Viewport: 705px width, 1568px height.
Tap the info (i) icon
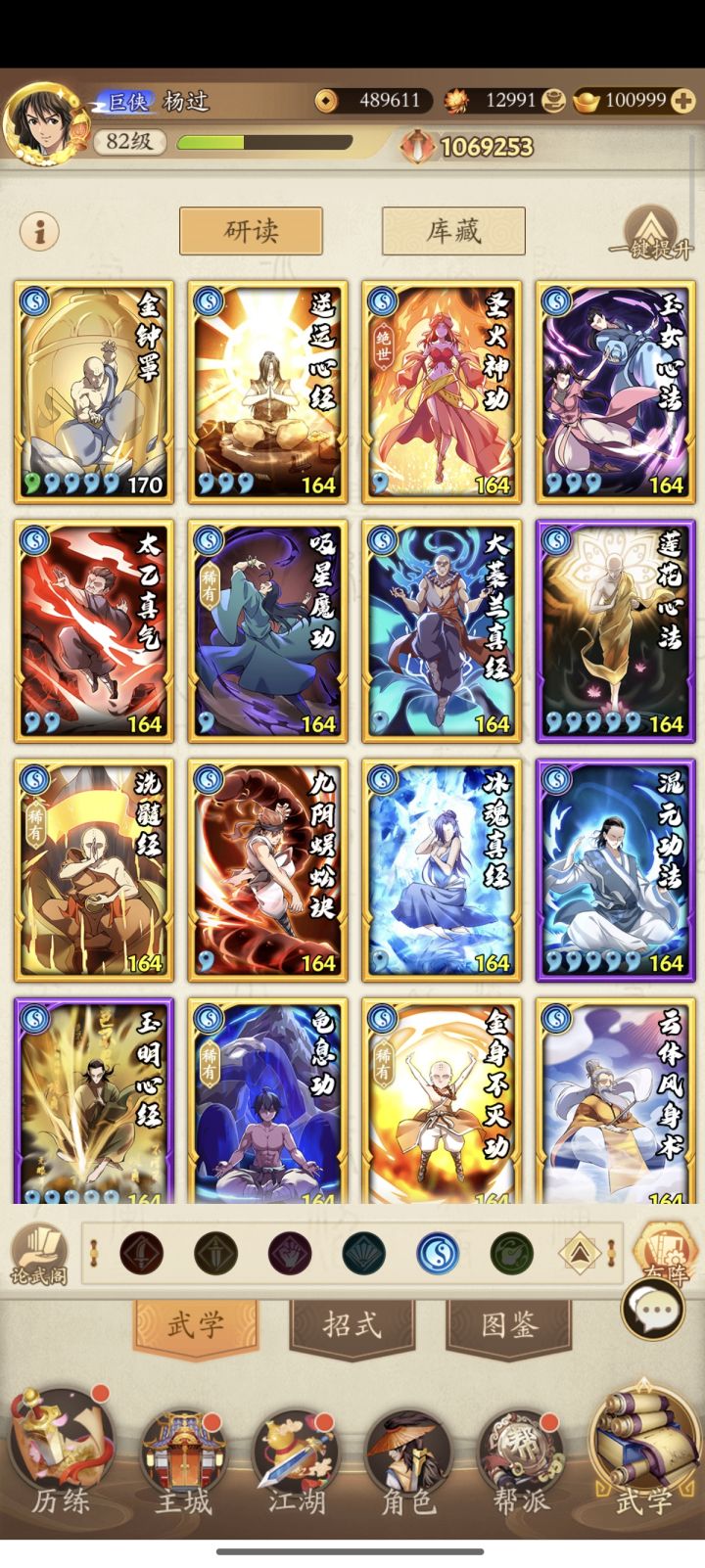(x=38, y=230)
